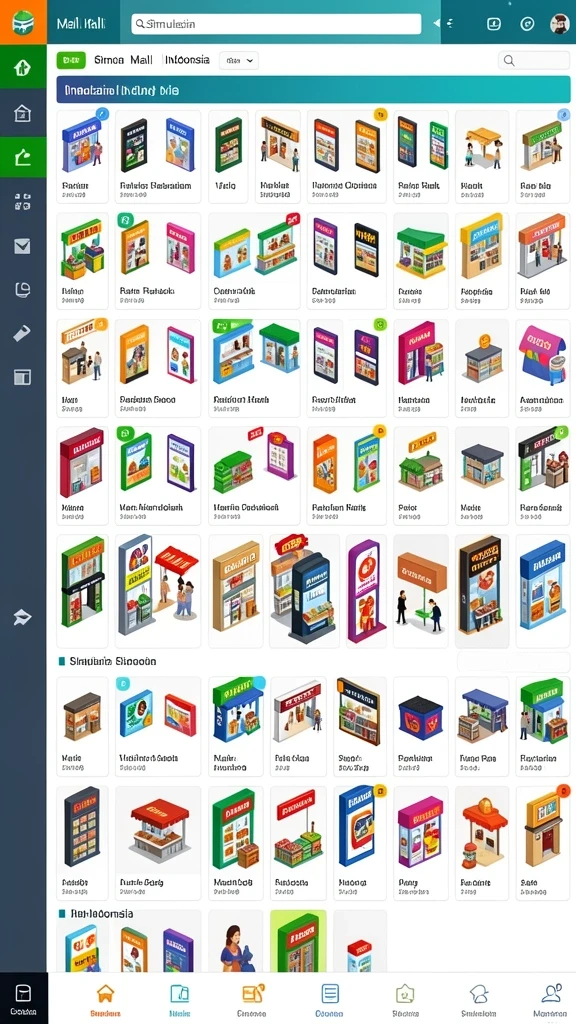Open the pink awning stall card
576x1024 pixels.
tap(542, 368)
